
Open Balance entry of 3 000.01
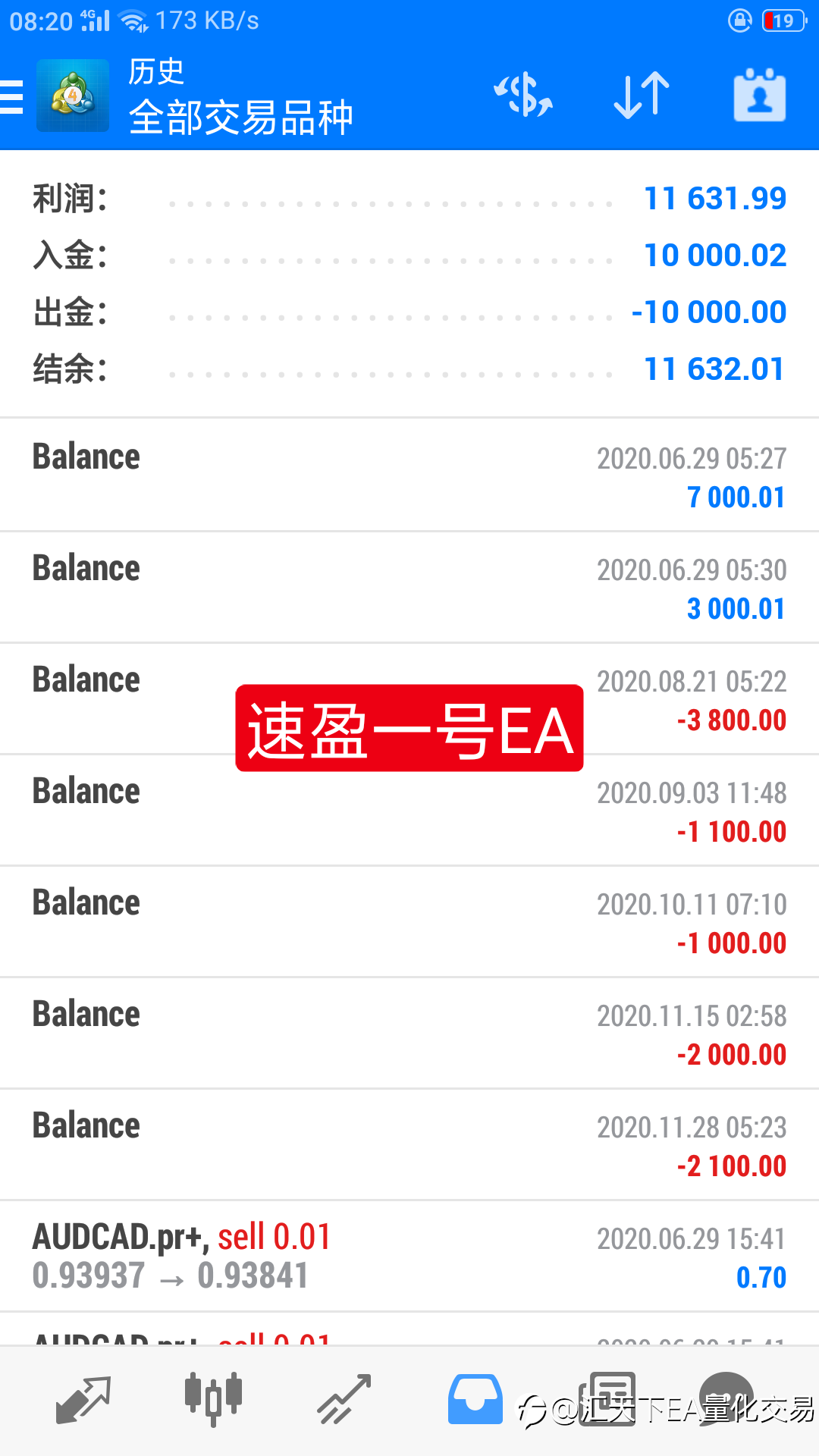(x=409, y=587)
